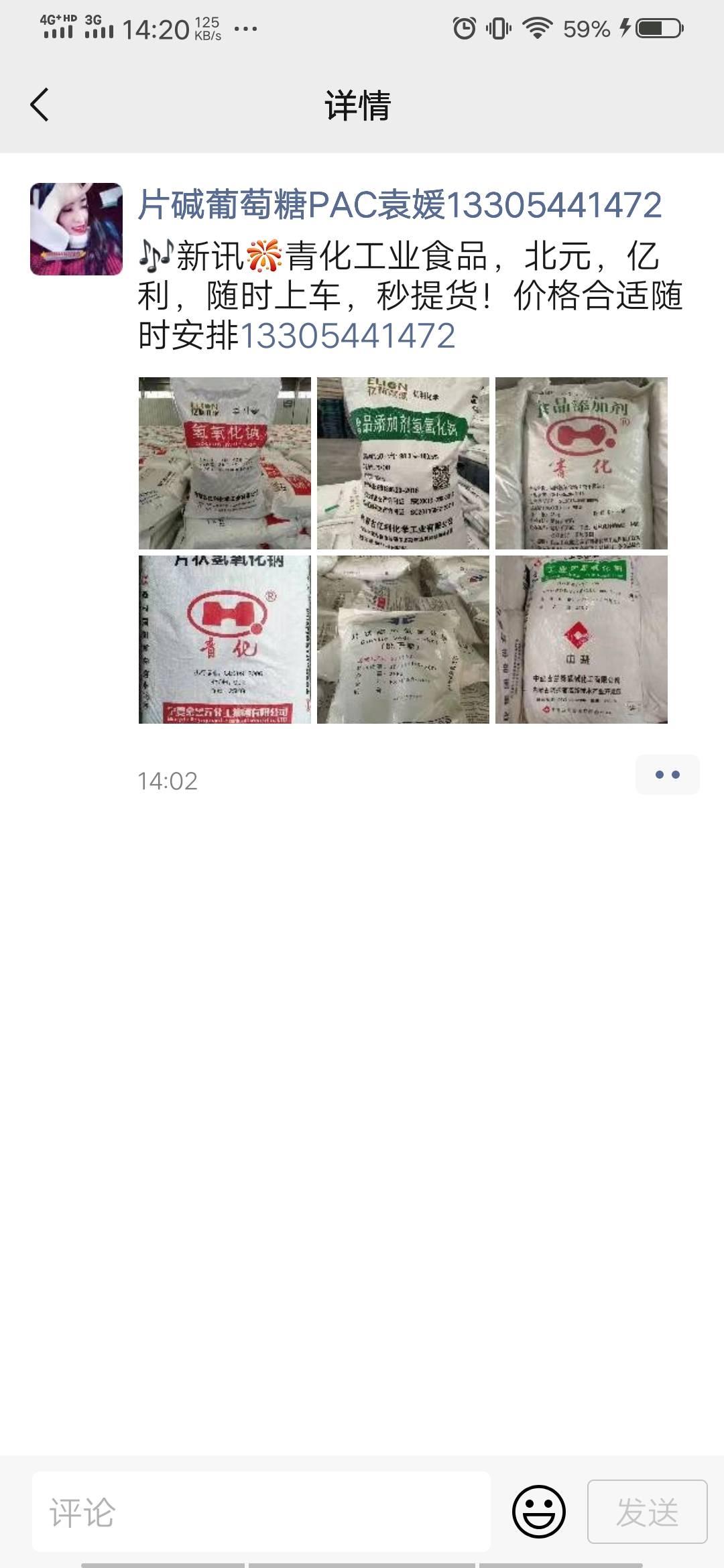The width and height of the screenshot is (724, 1568).
Task: View the 工业氢氧化钠 中盐 bag photo
Action: click(581, 639)
